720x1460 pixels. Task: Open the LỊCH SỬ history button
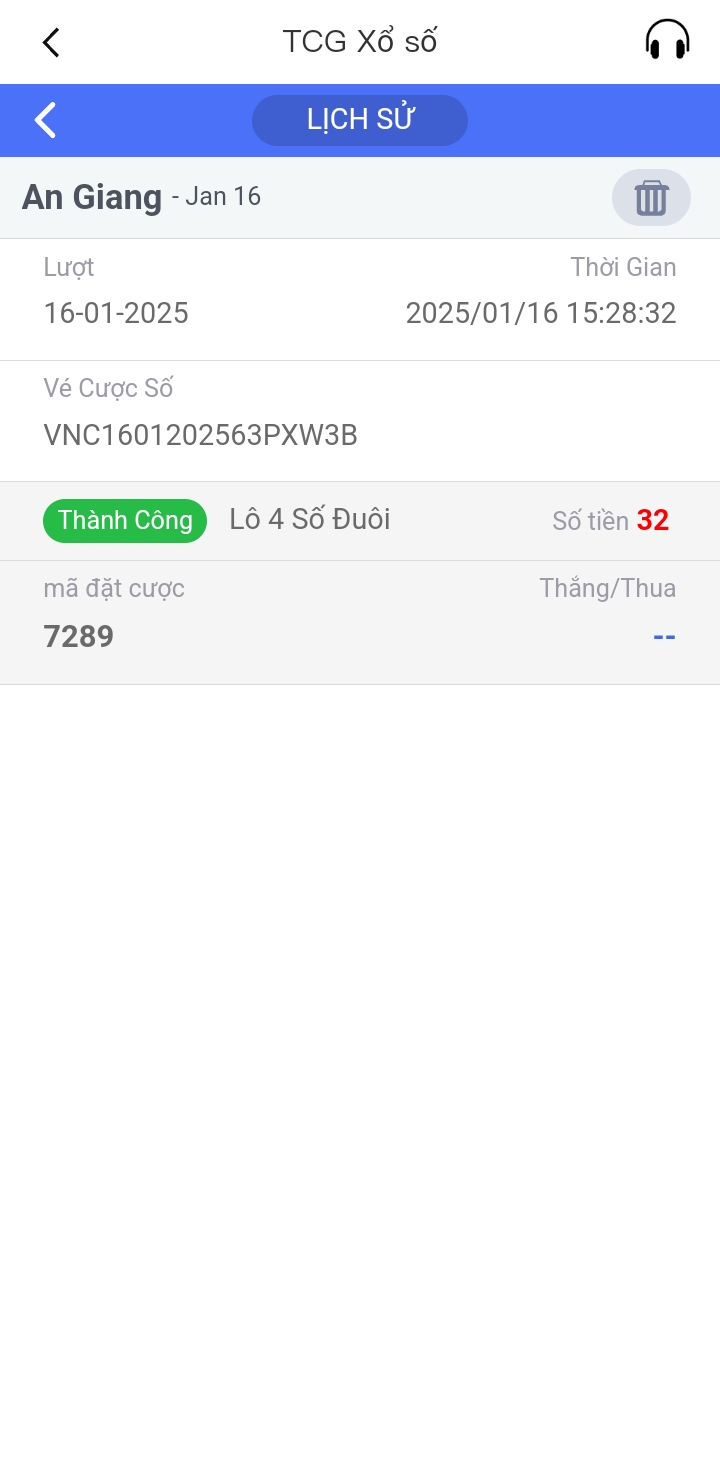pos(360,120)
